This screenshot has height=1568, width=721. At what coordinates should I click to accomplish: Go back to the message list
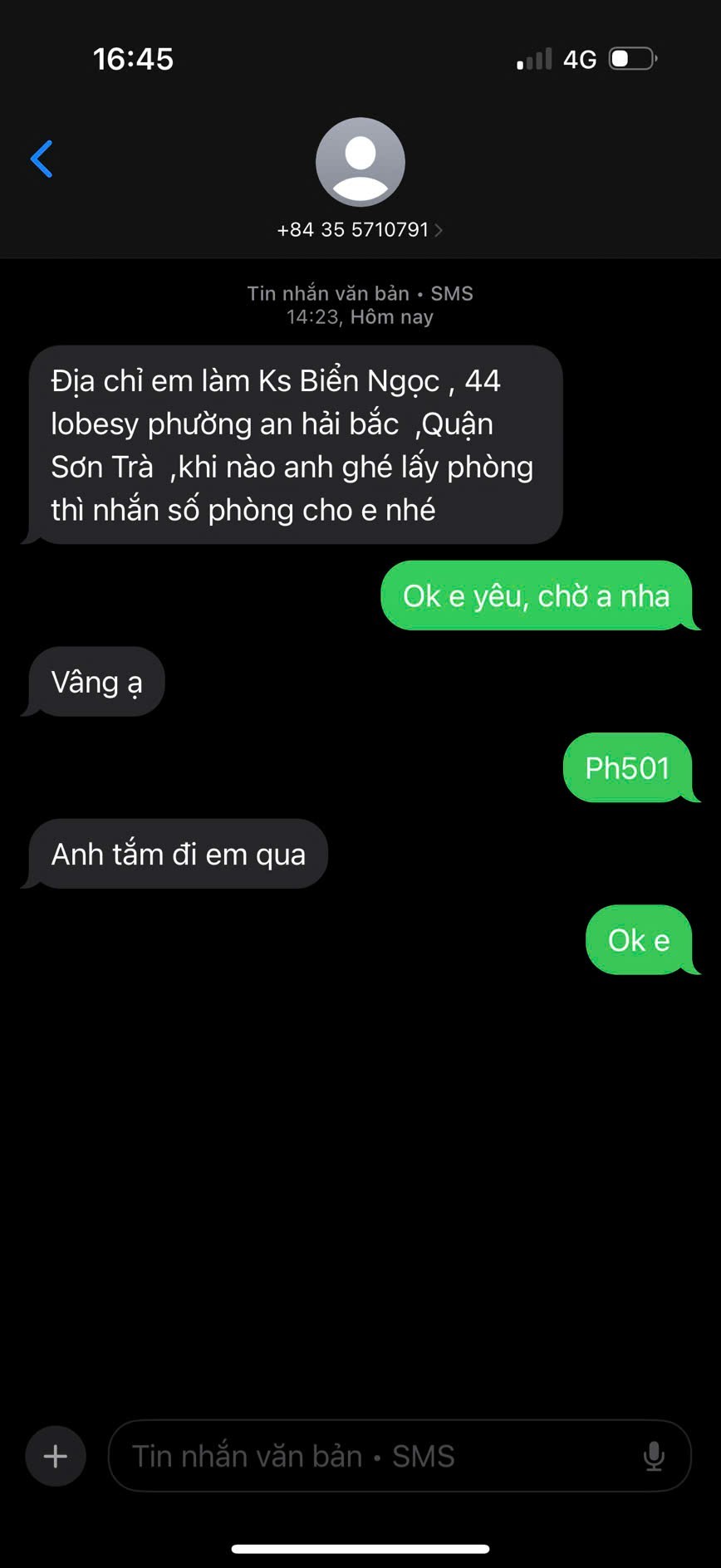(42, 159)
